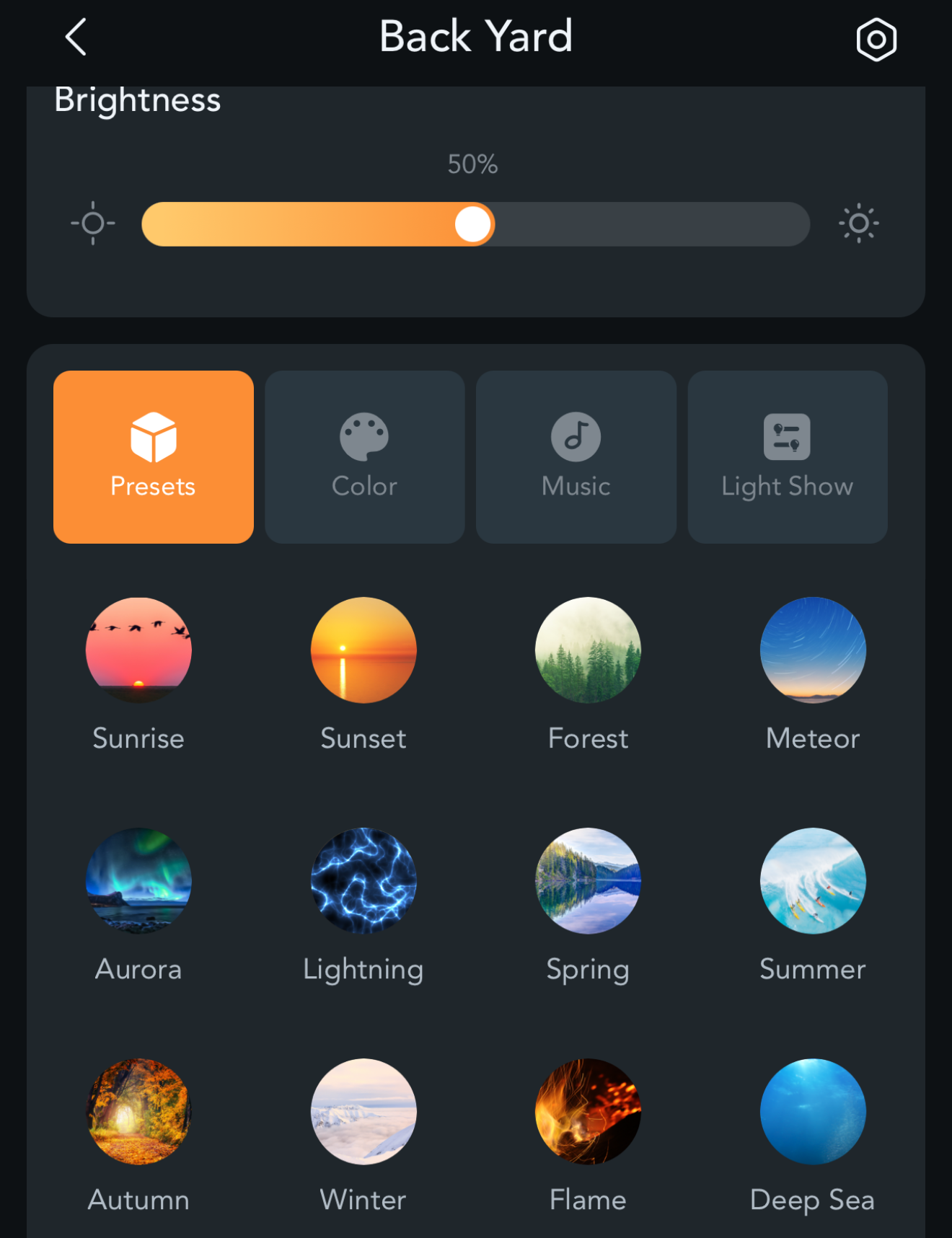Screen dimensions: 952x1238
Task: Go back from Back Yard screen
Action: [76, 37]
